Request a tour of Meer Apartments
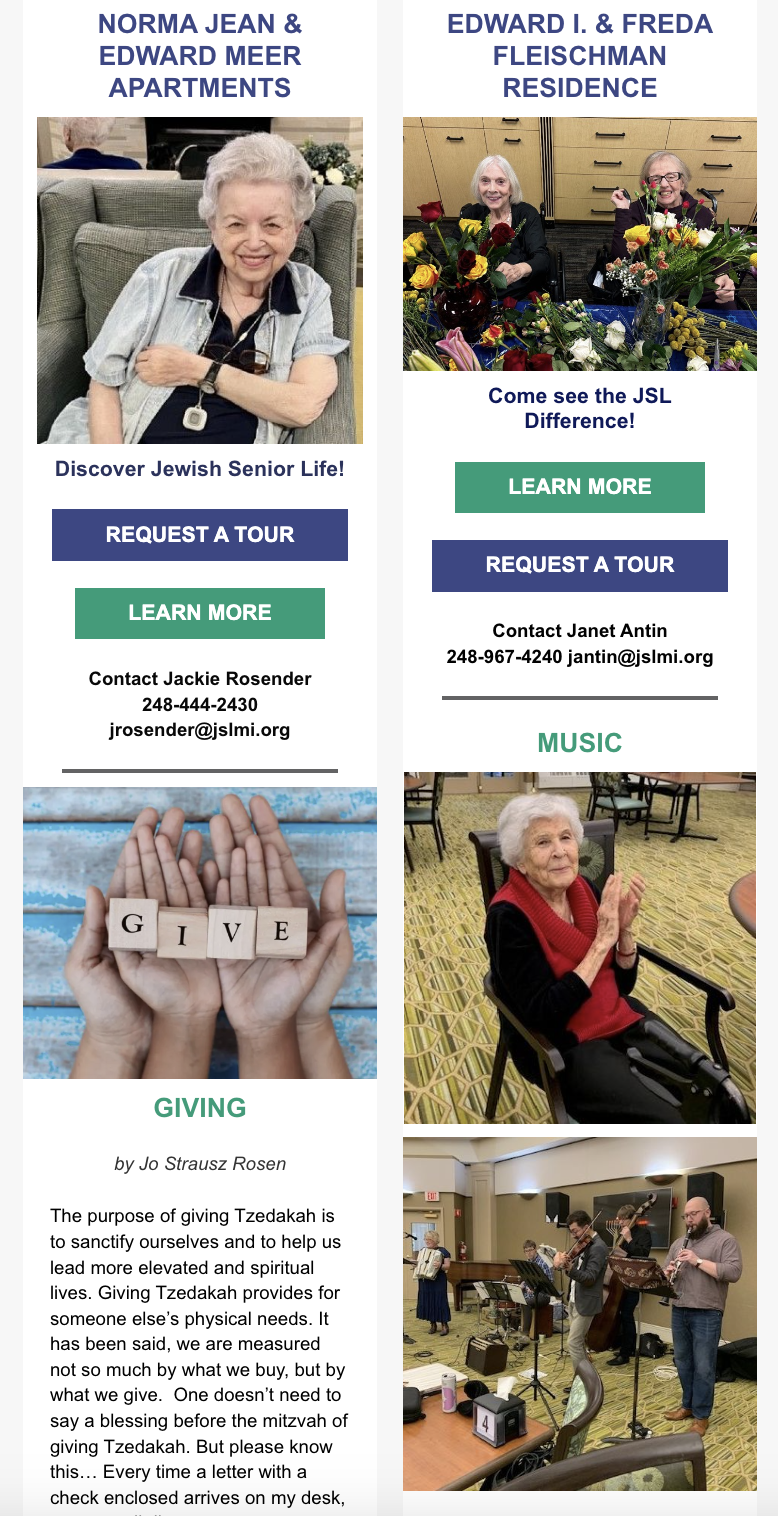The width and height of the screenshot is (778, 1516). [200, 535]
